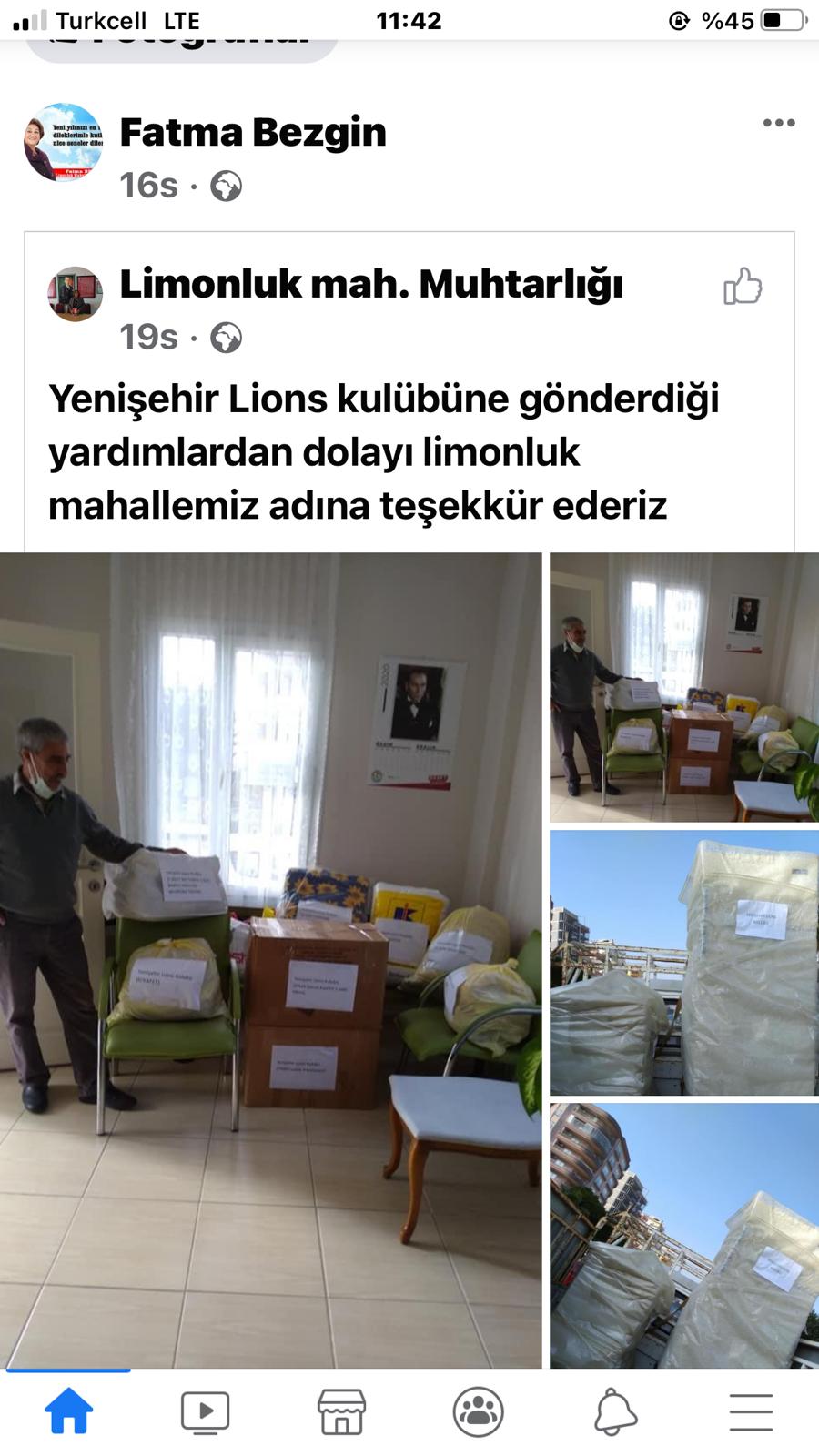Open the middle small photo of wrapped packages
The image size is (819, 1456).
coord(684,962)
